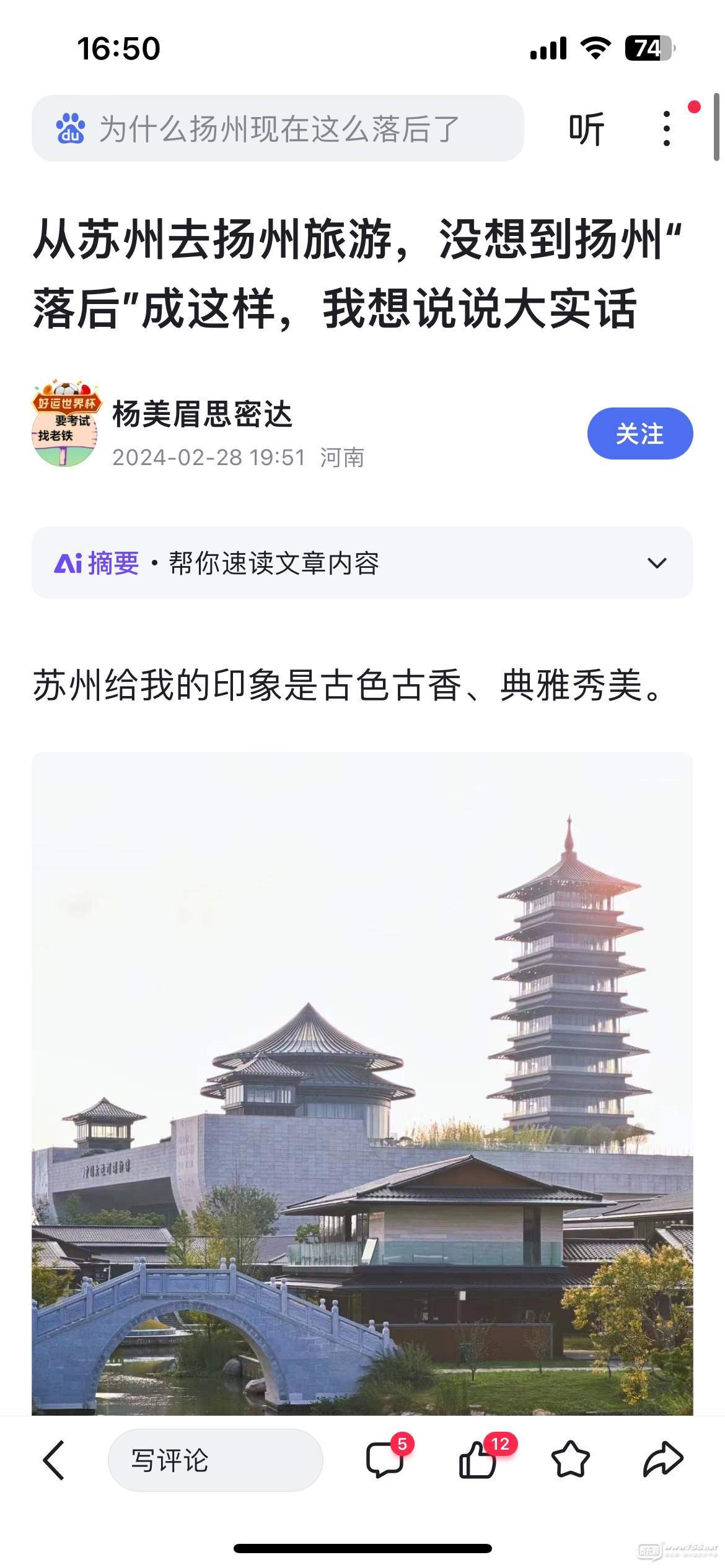
Task: Write a comment in 写评论 field
Action: (x=215, y=1460)
